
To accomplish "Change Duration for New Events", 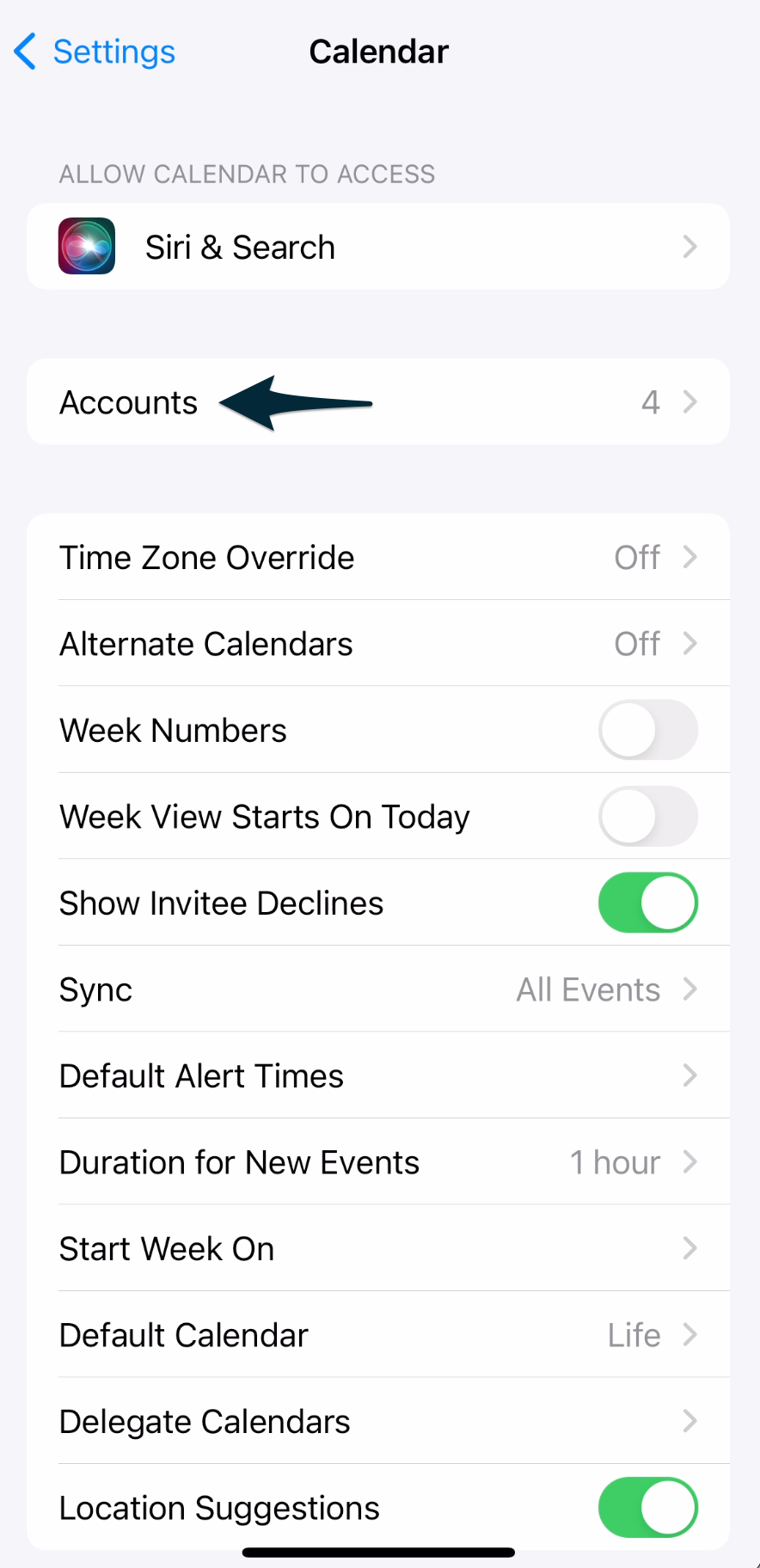I will pos(378,1162).
